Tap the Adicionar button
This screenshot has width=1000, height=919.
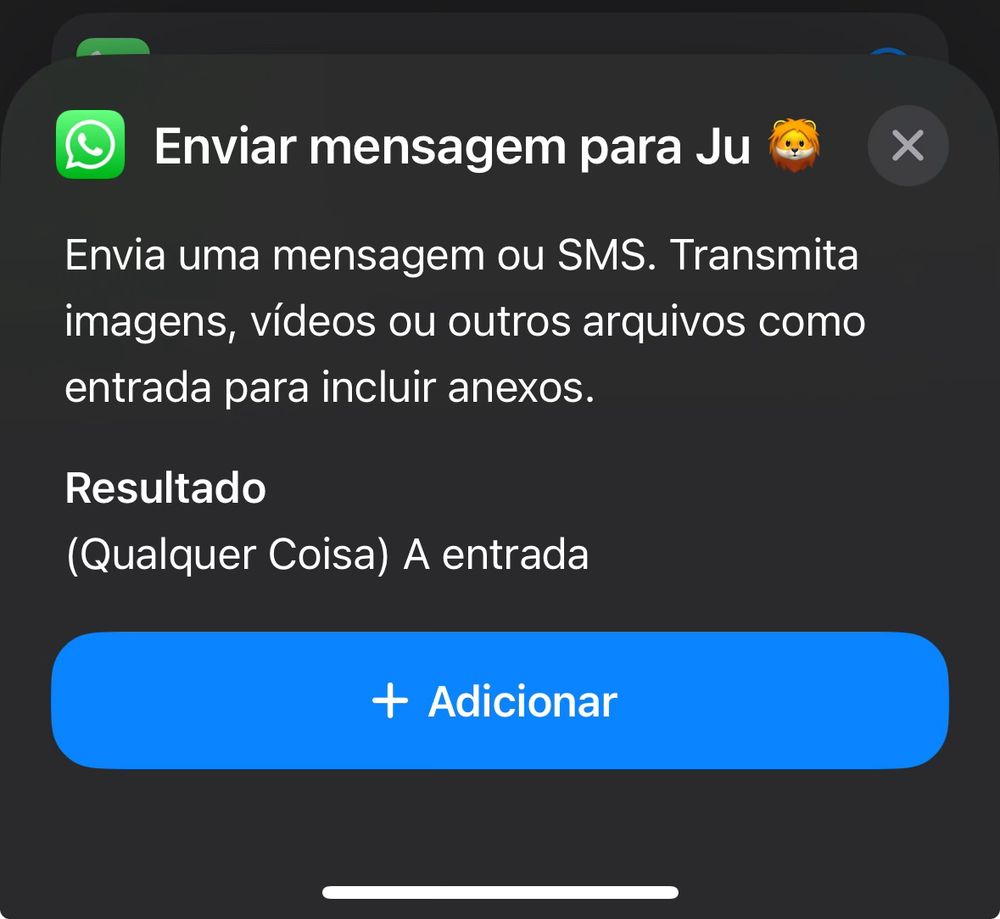click(499, 701)
